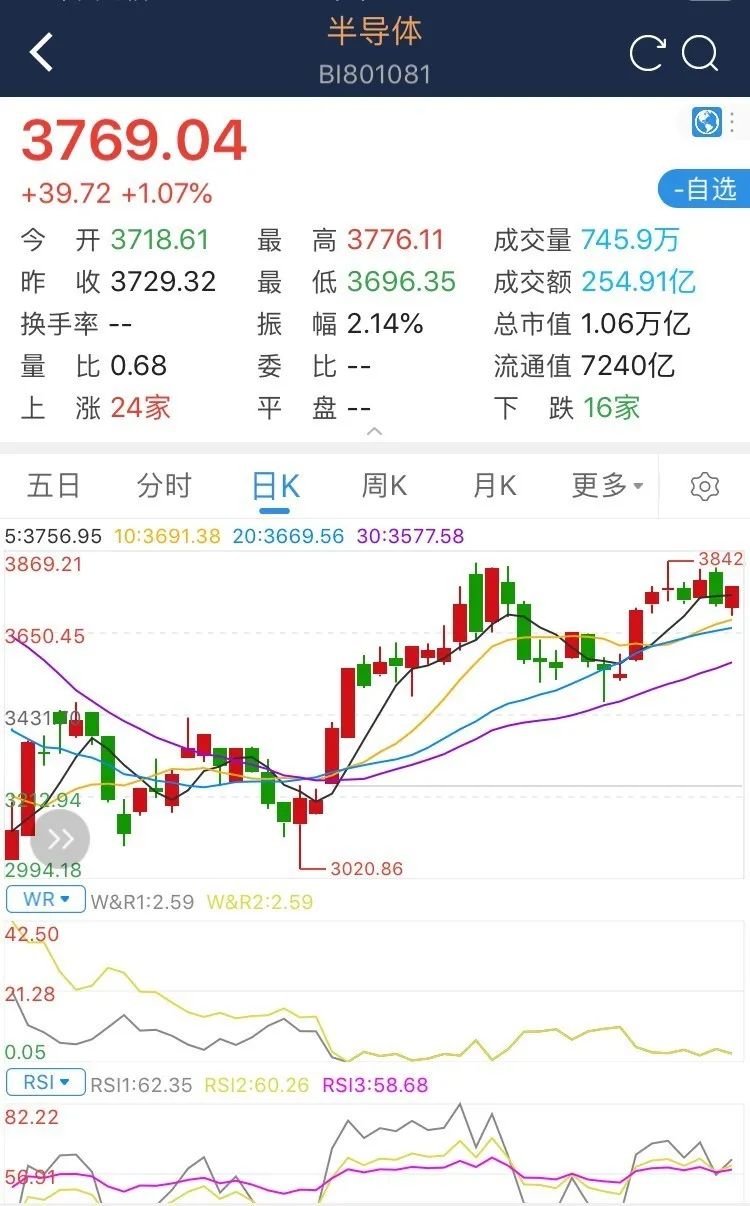Change the WR indicator dropdown

coord(46,899)
